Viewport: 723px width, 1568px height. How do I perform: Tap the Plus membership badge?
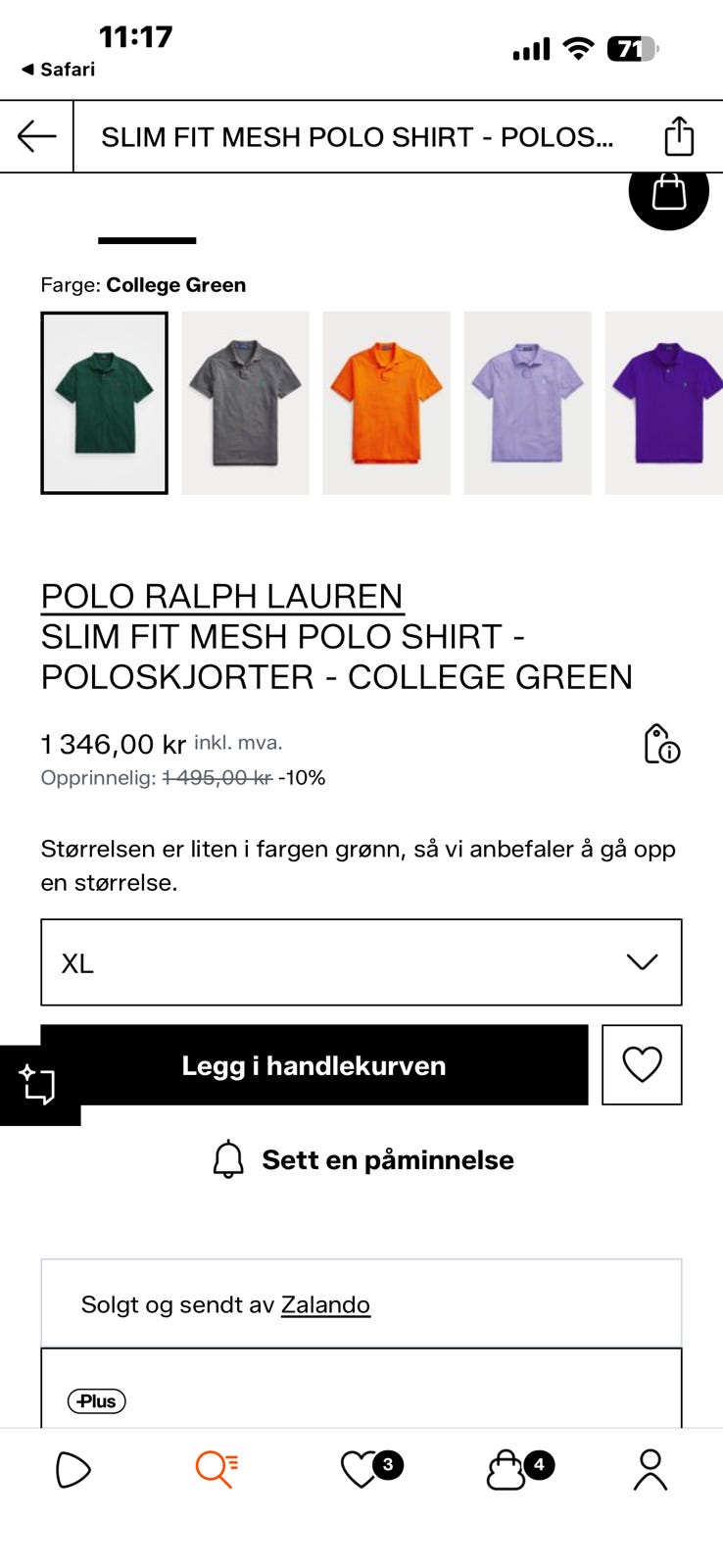click(x=94, y=1400)
